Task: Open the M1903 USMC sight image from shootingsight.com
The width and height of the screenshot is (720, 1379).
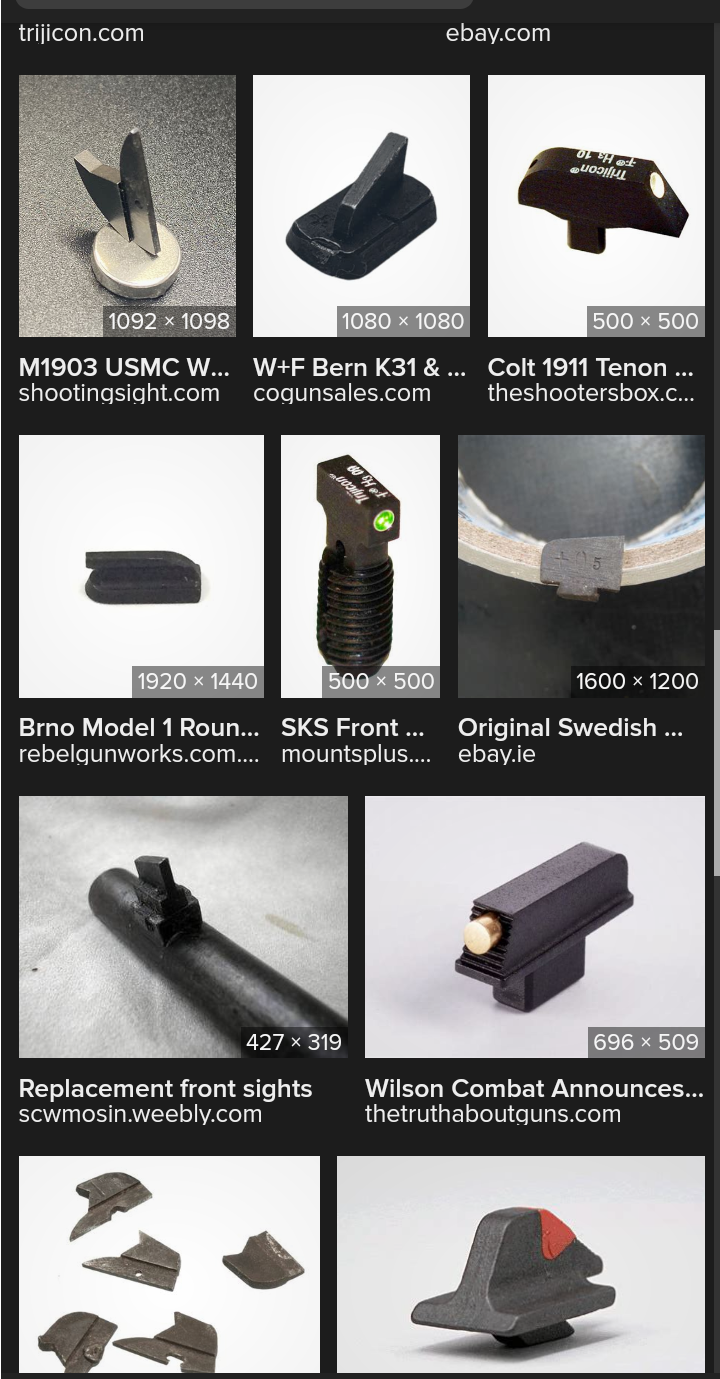Action: pyautogui.click(x=127, y=206)
